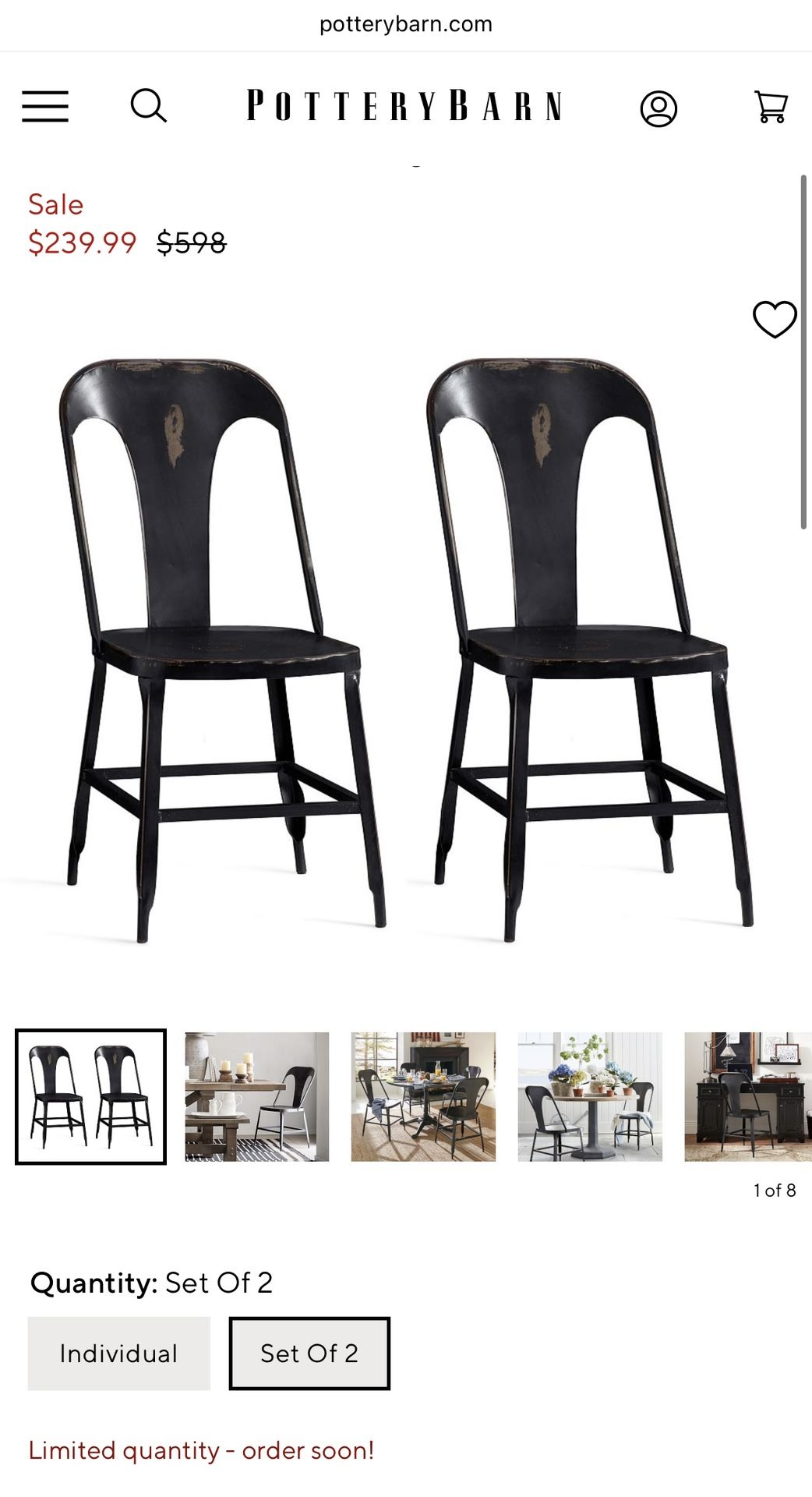Open the main chair pair product image

click(x=405, y=647)
